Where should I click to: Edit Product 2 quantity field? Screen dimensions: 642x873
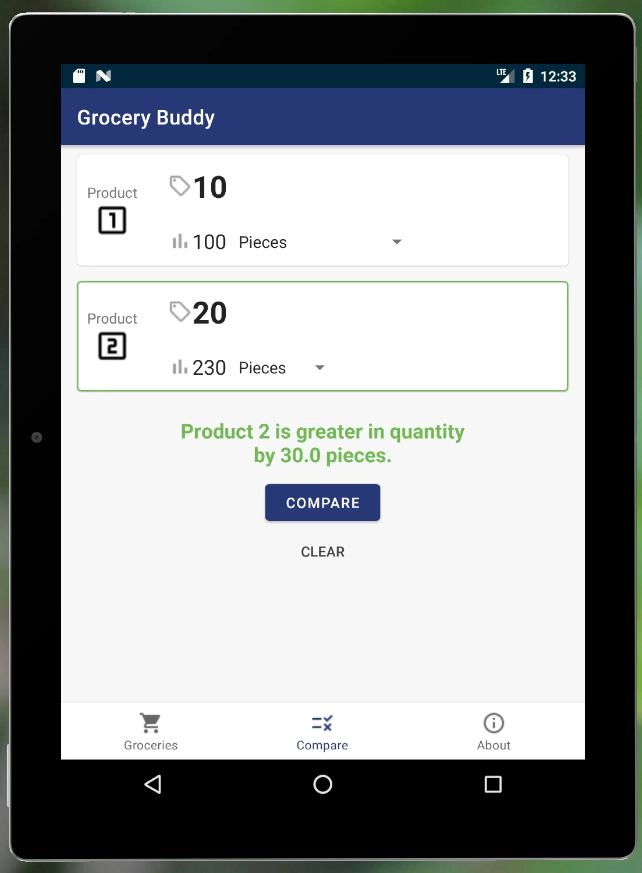[x=209, y=368]
